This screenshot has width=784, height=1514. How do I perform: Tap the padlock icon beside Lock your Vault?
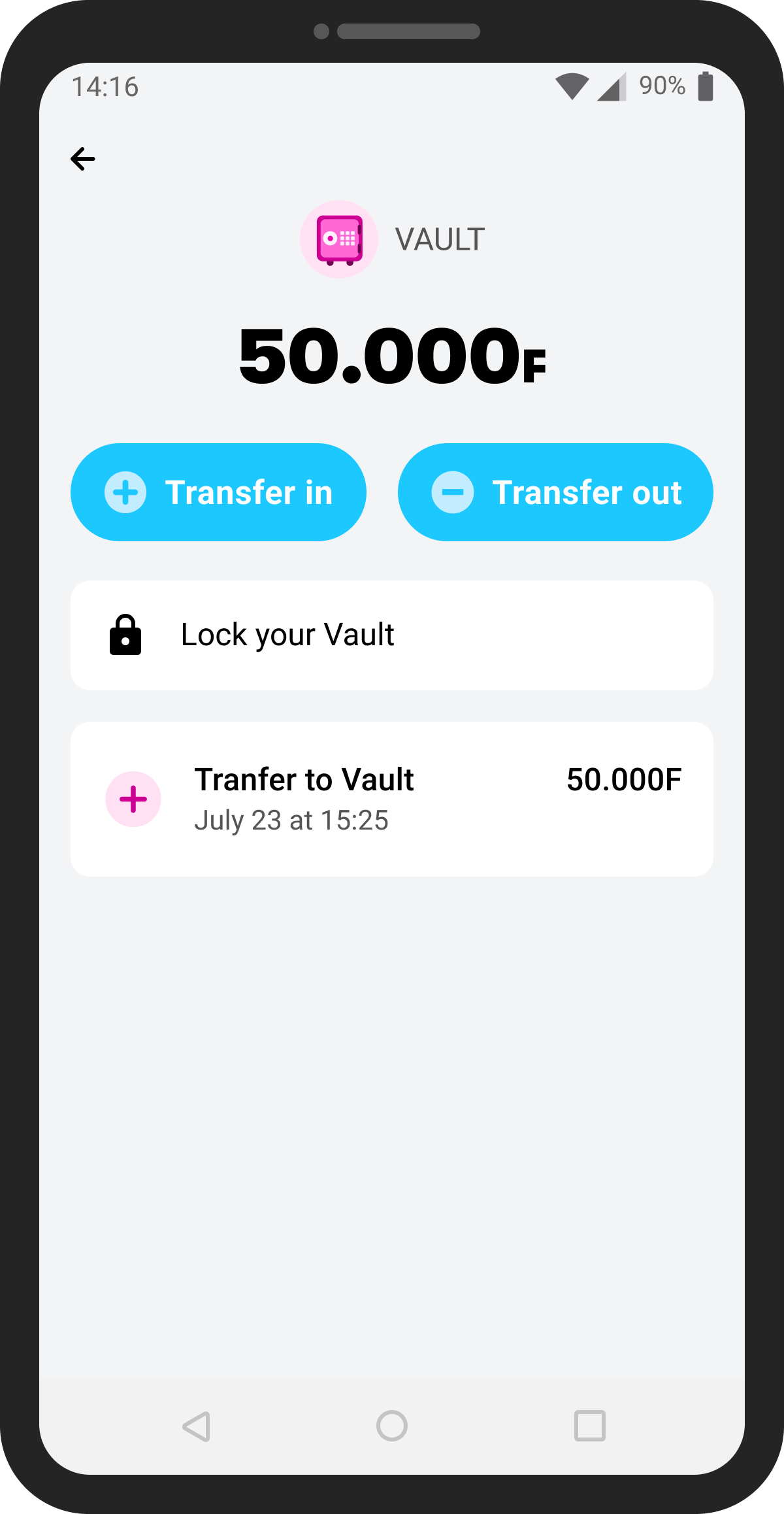[x=125, y=634]
